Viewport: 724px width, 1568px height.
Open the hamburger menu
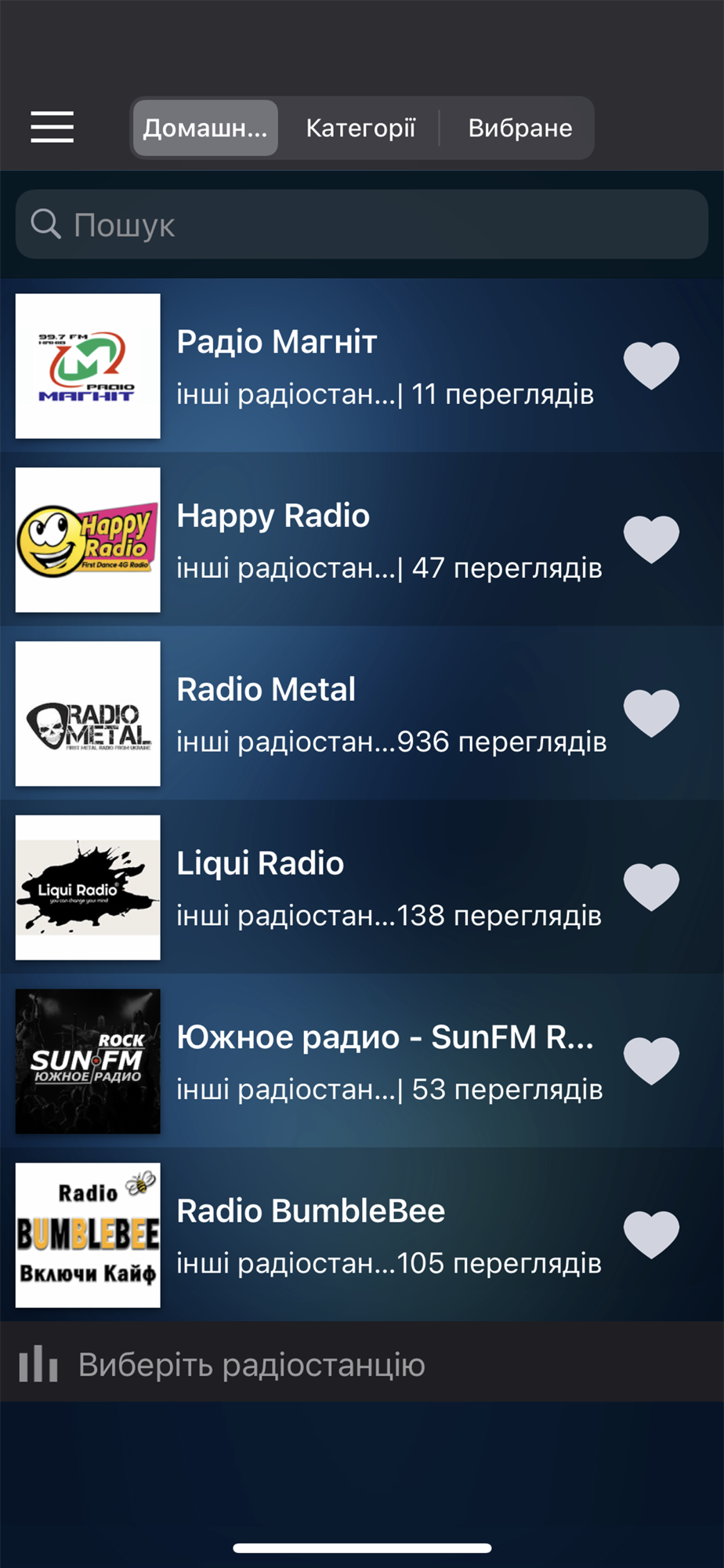click(52, 127)
